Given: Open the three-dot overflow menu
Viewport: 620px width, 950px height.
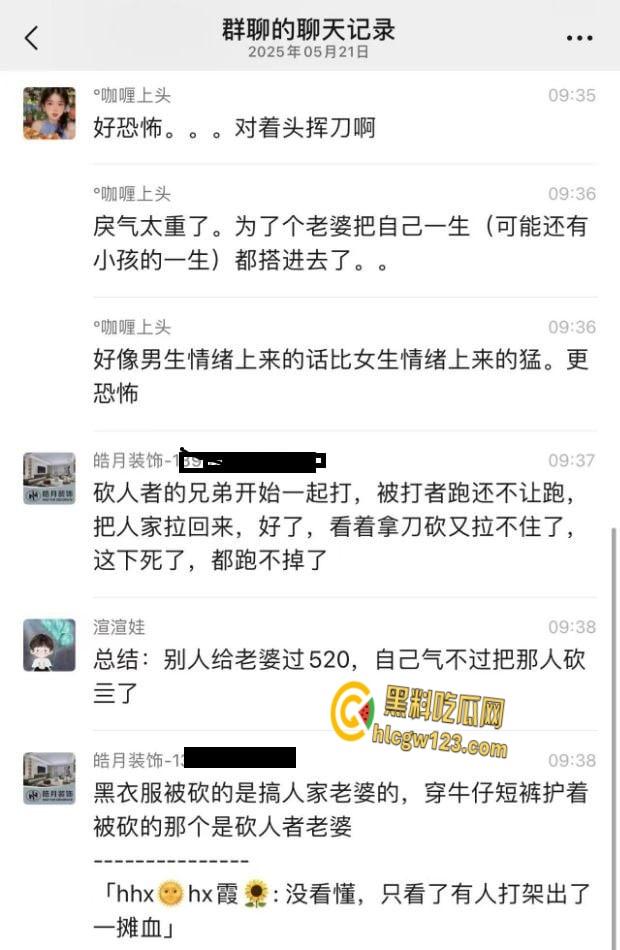Looking at the screenshot, I should click(579, 38).
